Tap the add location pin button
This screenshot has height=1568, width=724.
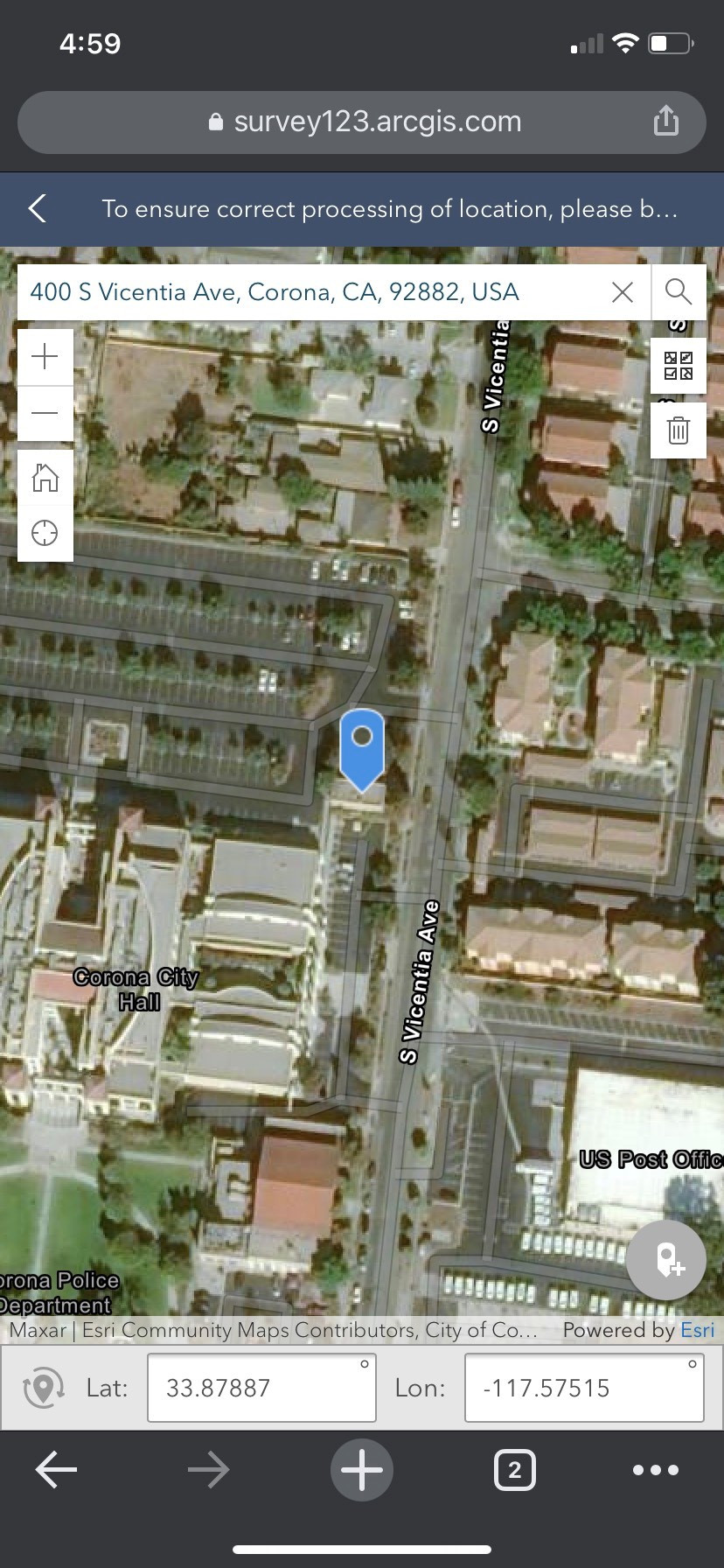(666, 1260)
